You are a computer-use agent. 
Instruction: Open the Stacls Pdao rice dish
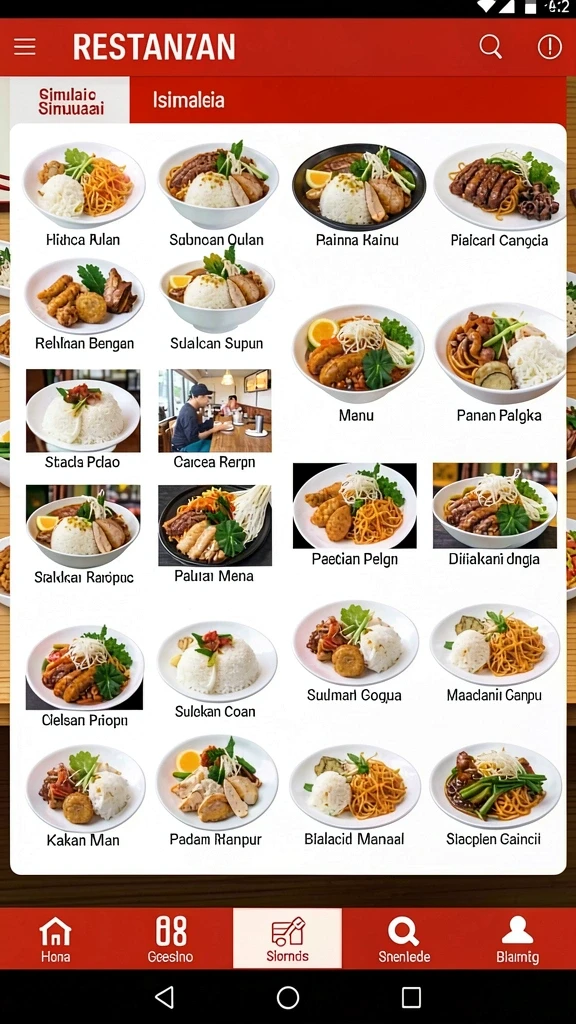click(83, 420)
